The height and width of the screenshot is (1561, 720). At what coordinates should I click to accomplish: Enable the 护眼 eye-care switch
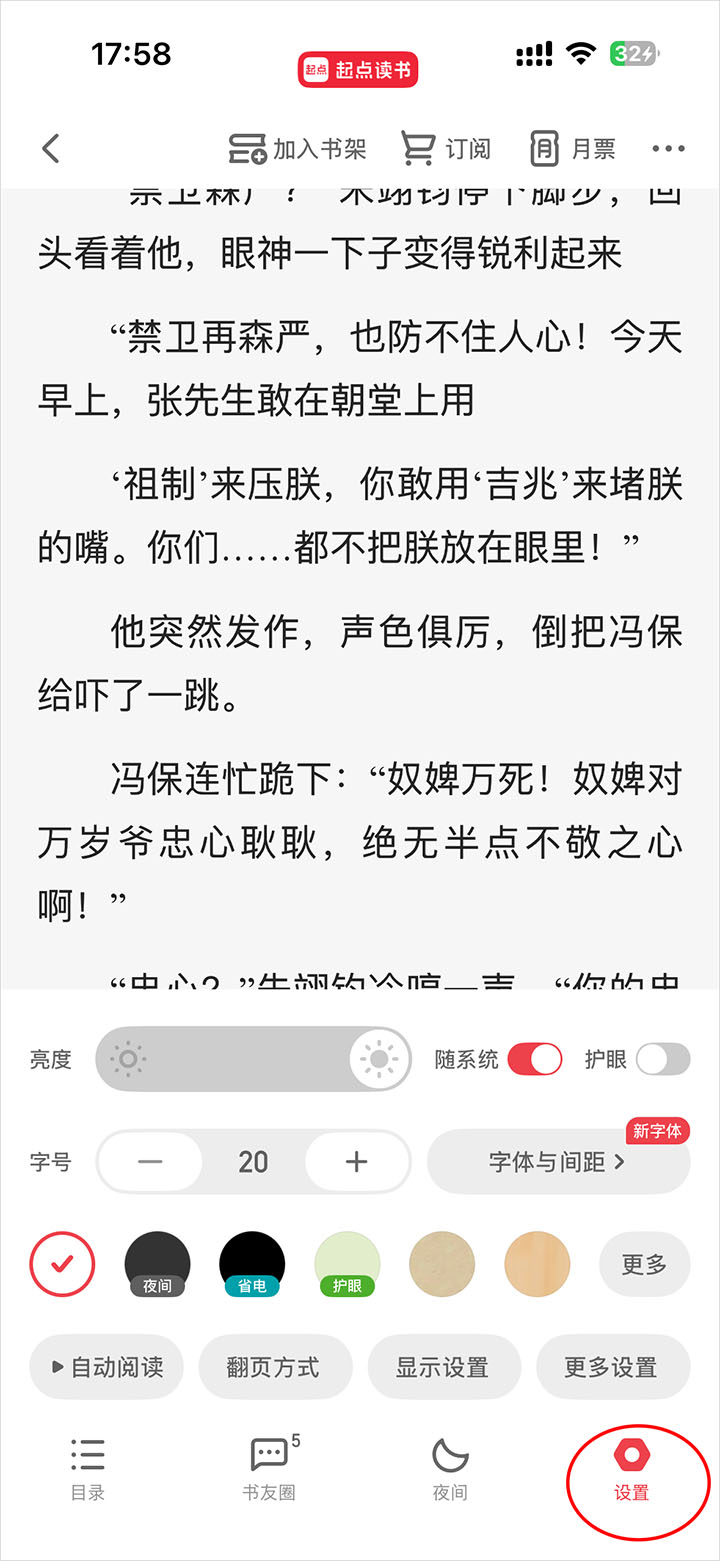pyautogui.click(x=663, y=1059)
